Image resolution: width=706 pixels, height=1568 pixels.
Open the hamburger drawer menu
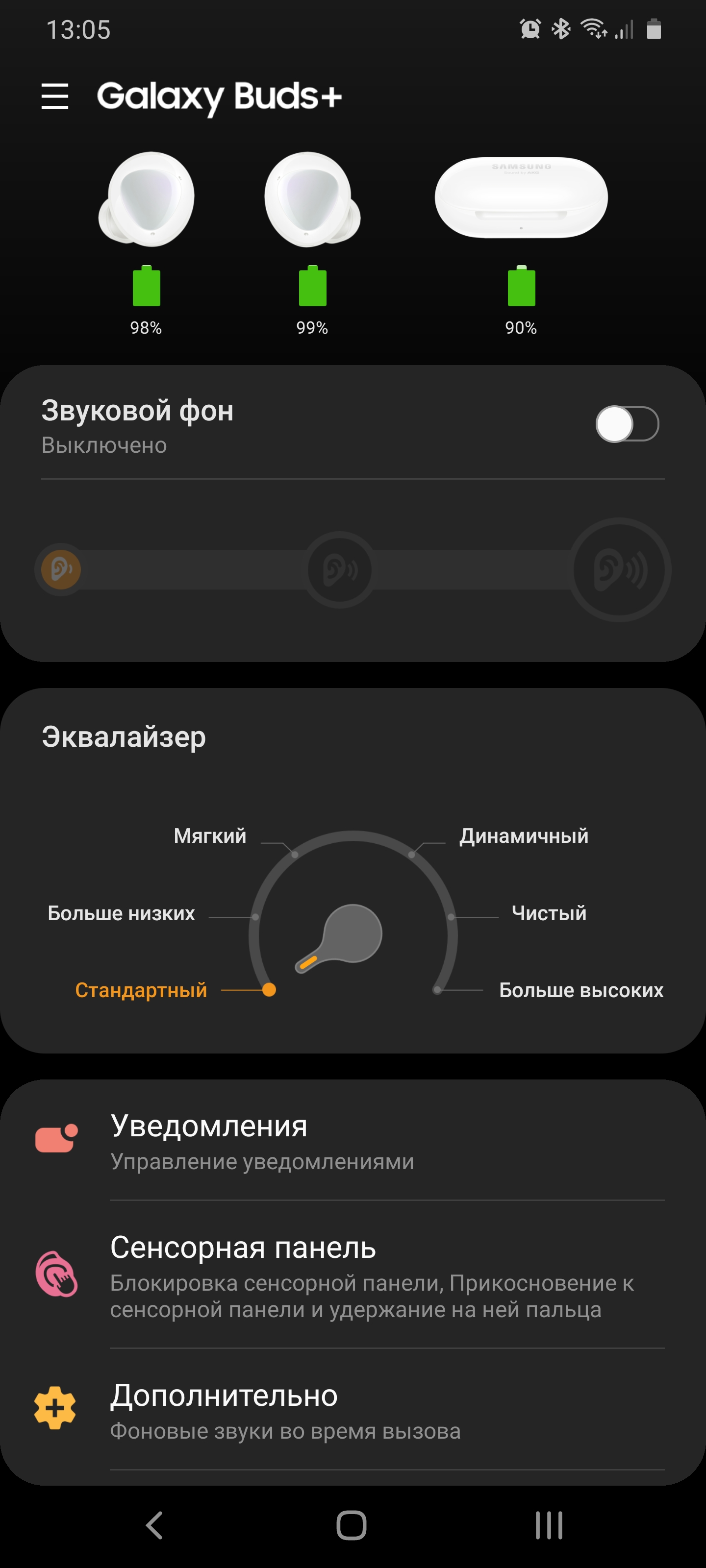pos(55,96)
